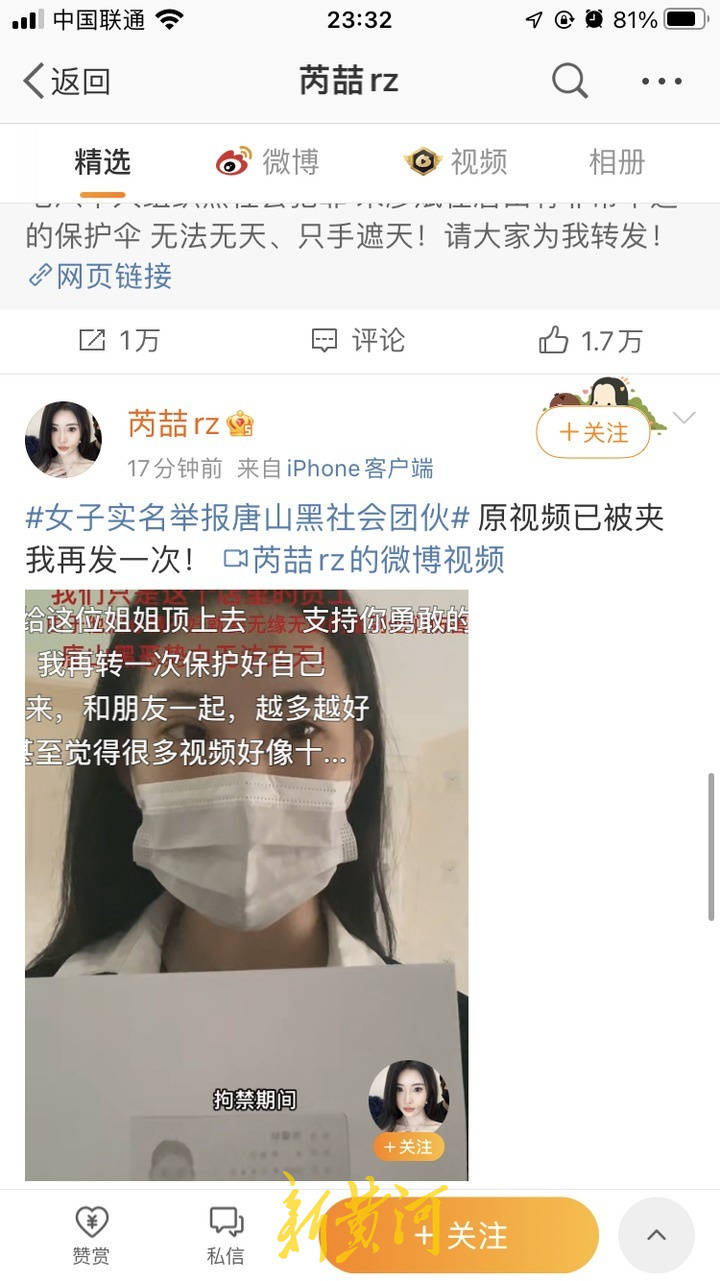Go back using the 返回 arrow
The height and width of the screenshot is (1281, 720).
[x=66, y=81]
